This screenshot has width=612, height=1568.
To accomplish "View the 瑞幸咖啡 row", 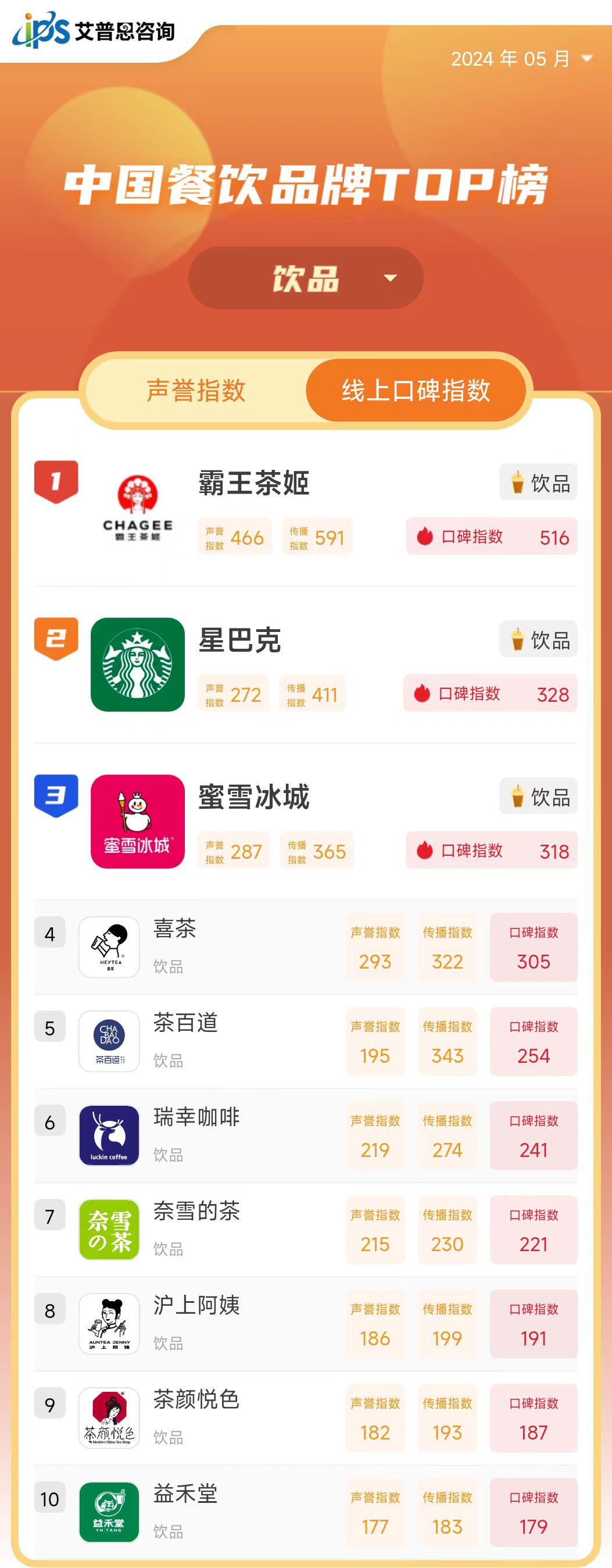I will [196, 1117].
